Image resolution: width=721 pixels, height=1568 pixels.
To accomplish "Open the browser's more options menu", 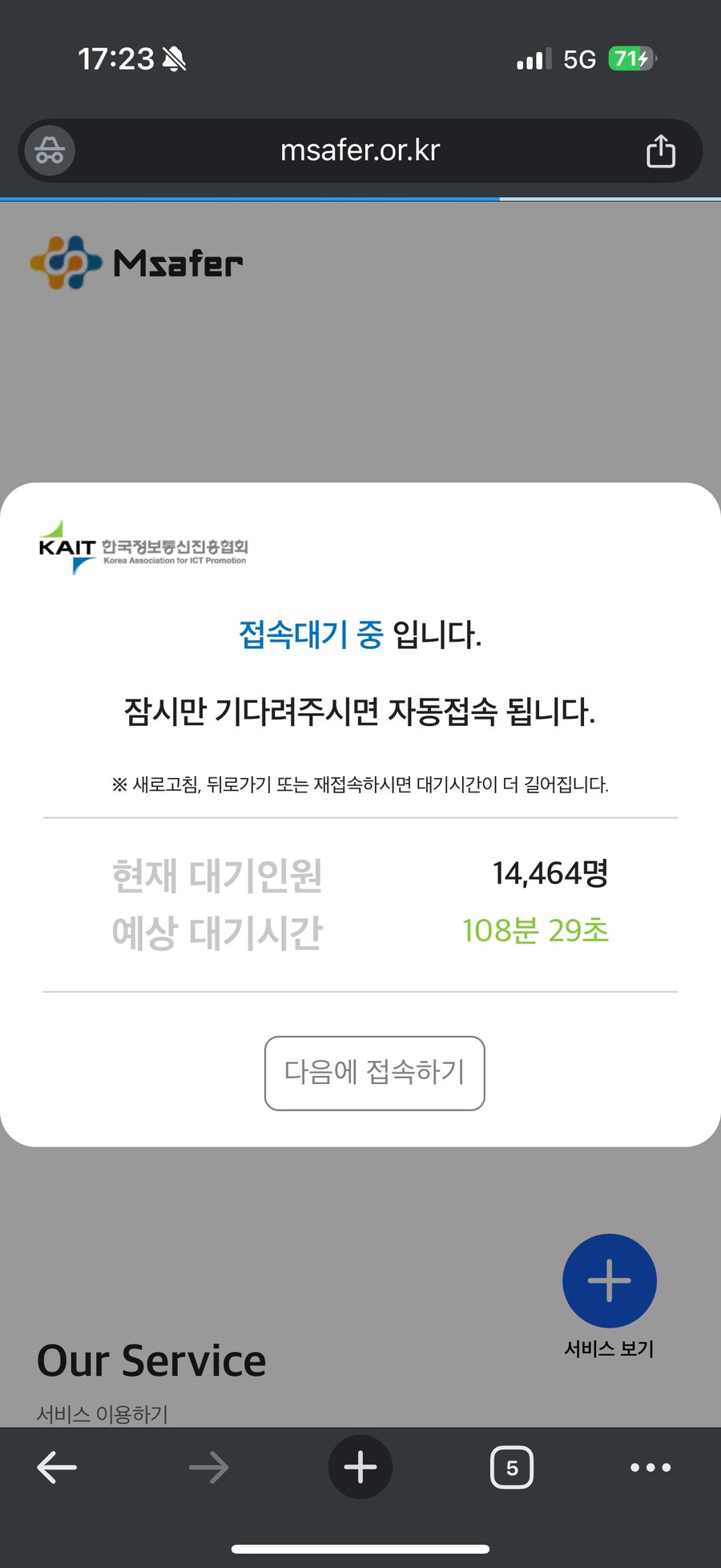I will pos(650,1467).
